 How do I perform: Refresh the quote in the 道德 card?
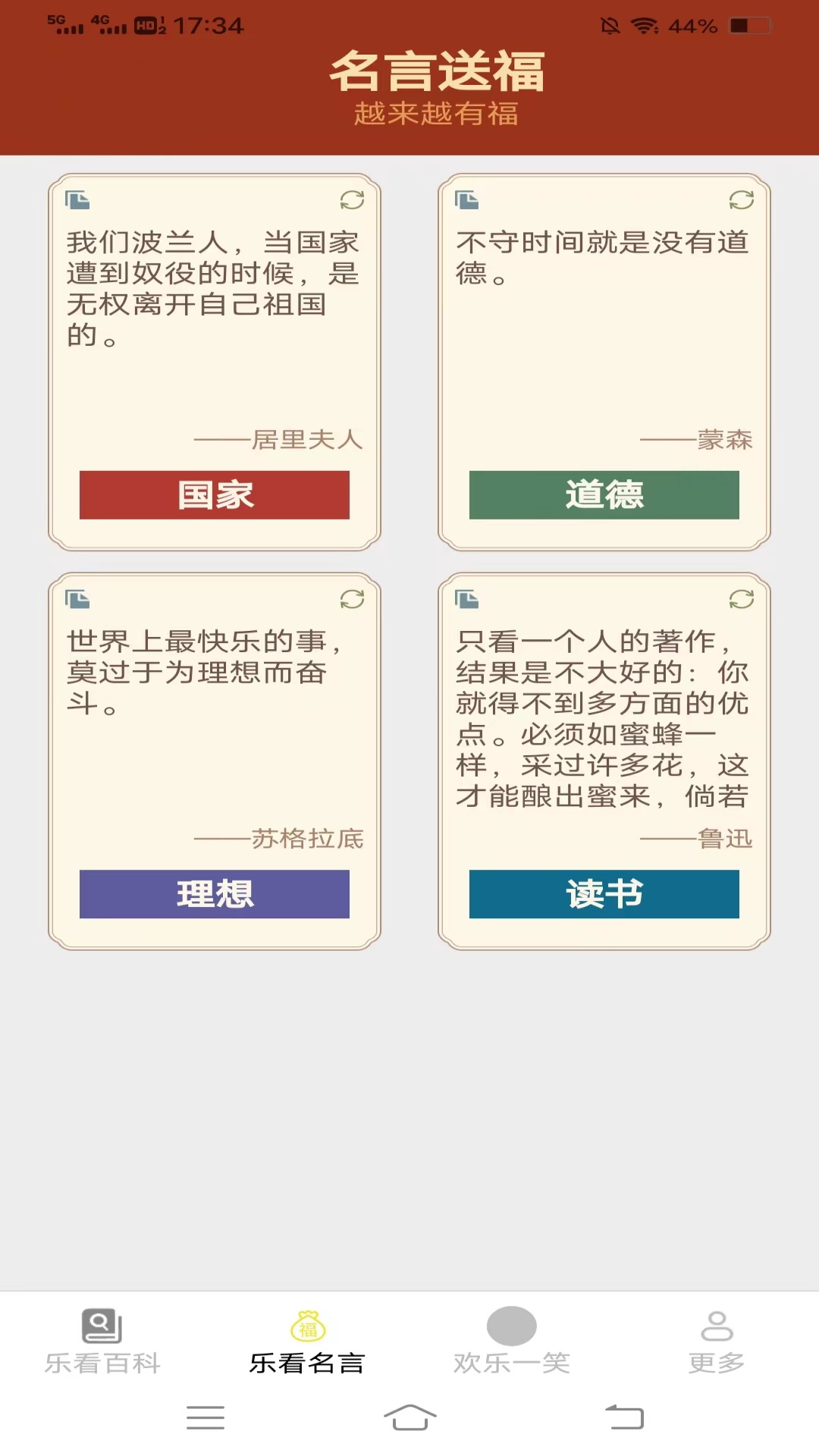(741, 200)
